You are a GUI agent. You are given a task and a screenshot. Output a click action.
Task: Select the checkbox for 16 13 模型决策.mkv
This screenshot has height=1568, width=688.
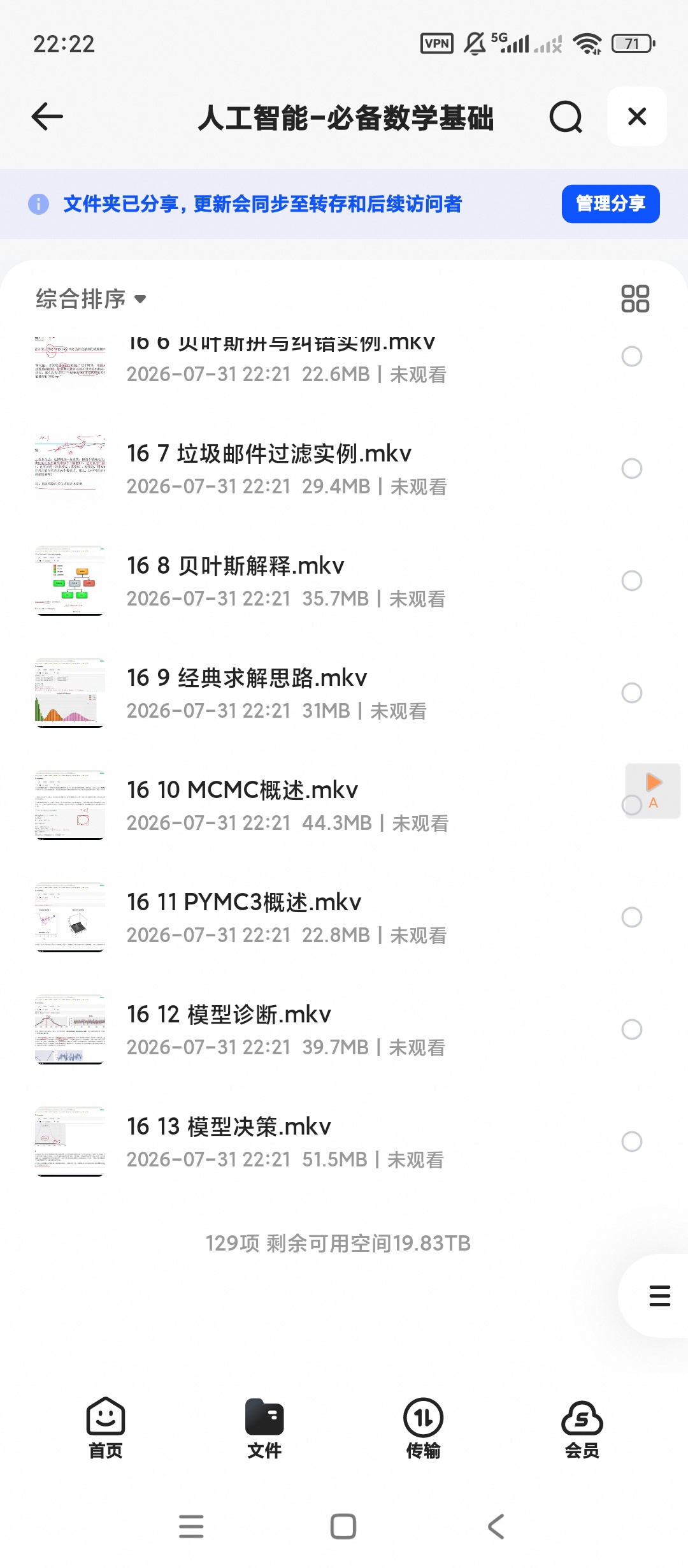(631, 1142)
